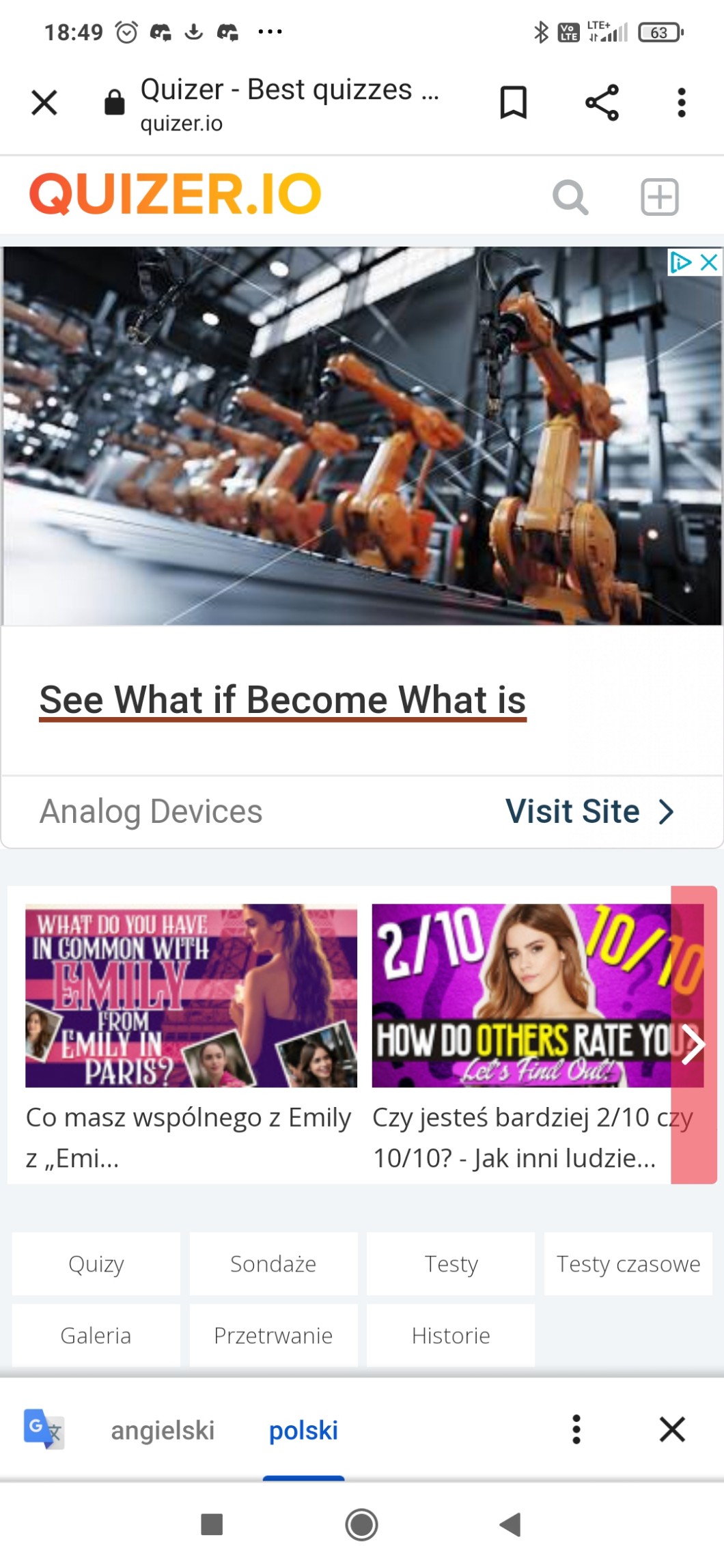Viewport: 724px width, 1568px height.
Task: Choose the Testy category
Action: (x=451, y=1264)
